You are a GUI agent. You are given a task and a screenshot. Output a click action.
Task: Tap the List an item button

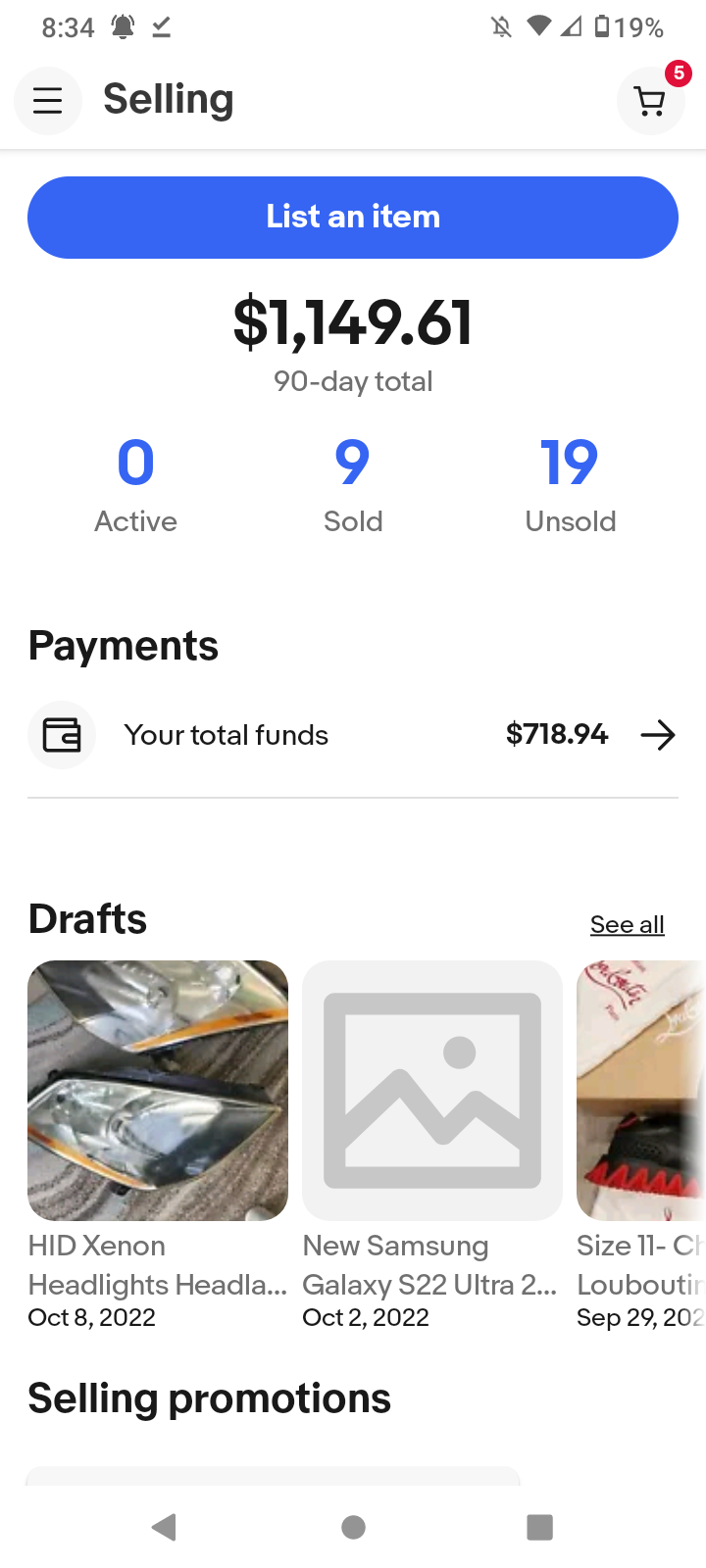tap(353, 218)
